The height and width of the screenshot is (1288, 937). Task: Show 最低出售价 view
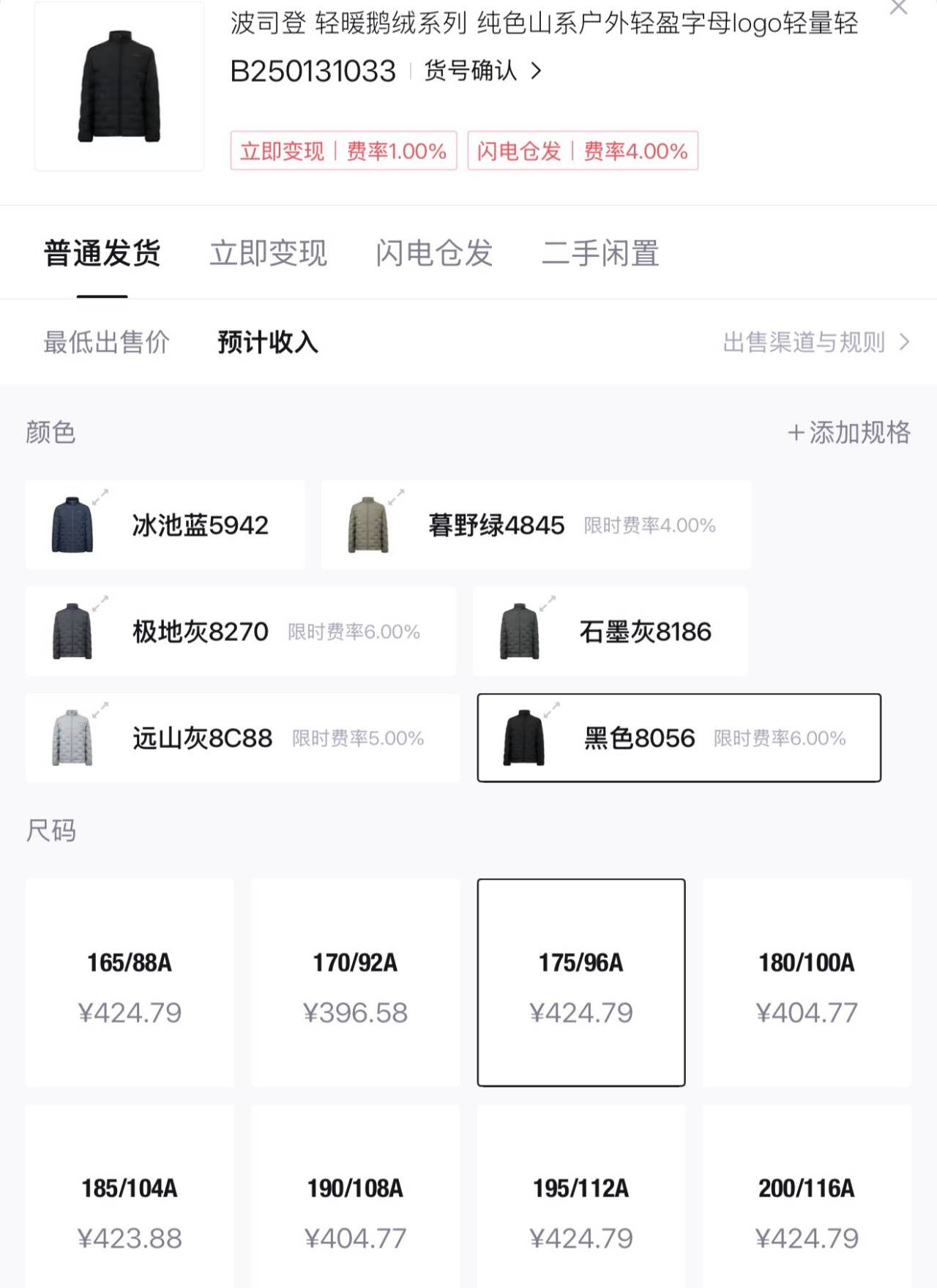pyautogui.click(x=106, y=342)
